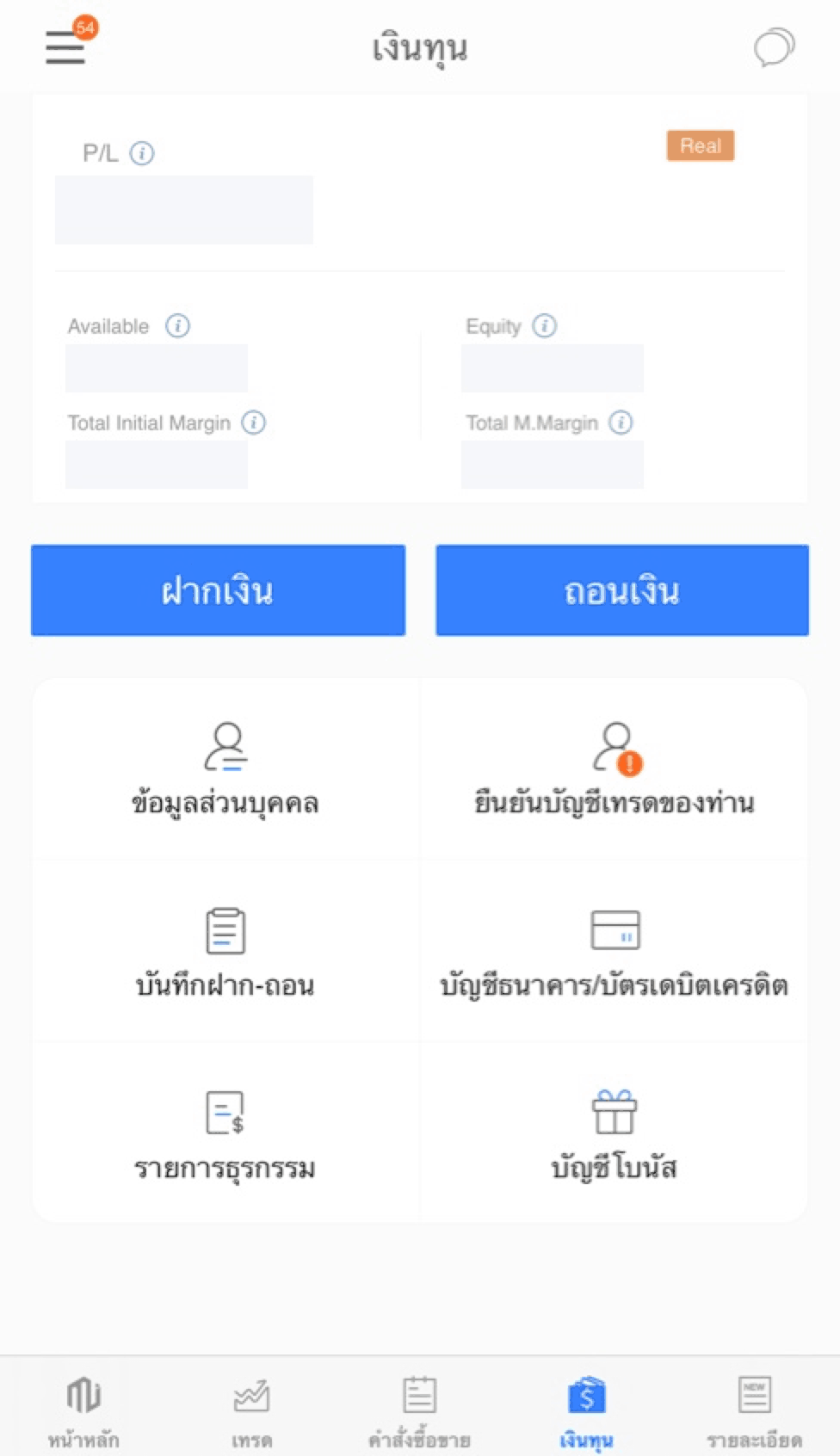Screen dimensions: 840x1456
Task: Show info about P/L
Action: click(142, 153)
